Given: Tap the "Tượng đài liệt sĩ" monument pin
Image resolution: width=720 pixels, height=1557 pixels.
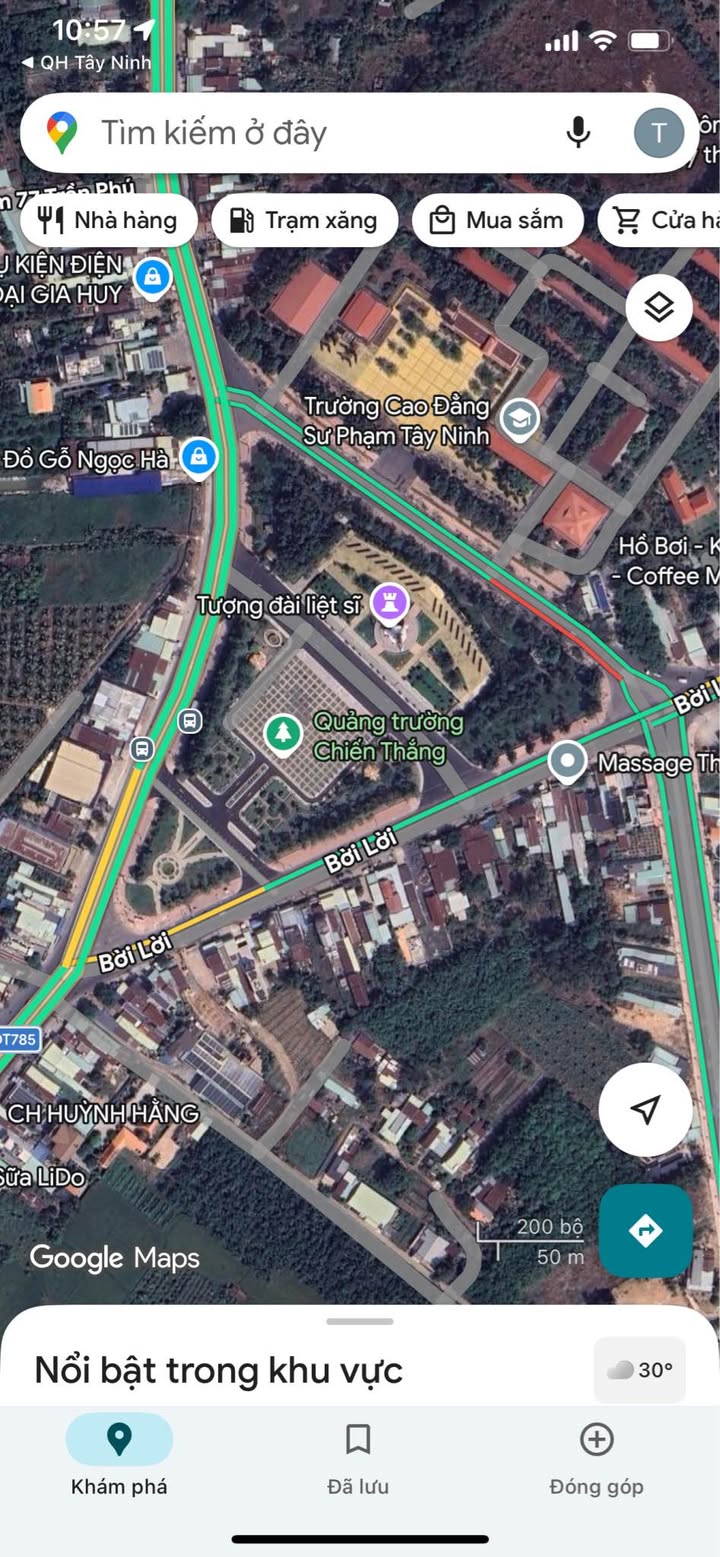Looking at the screenshot, I should (389, 603).
